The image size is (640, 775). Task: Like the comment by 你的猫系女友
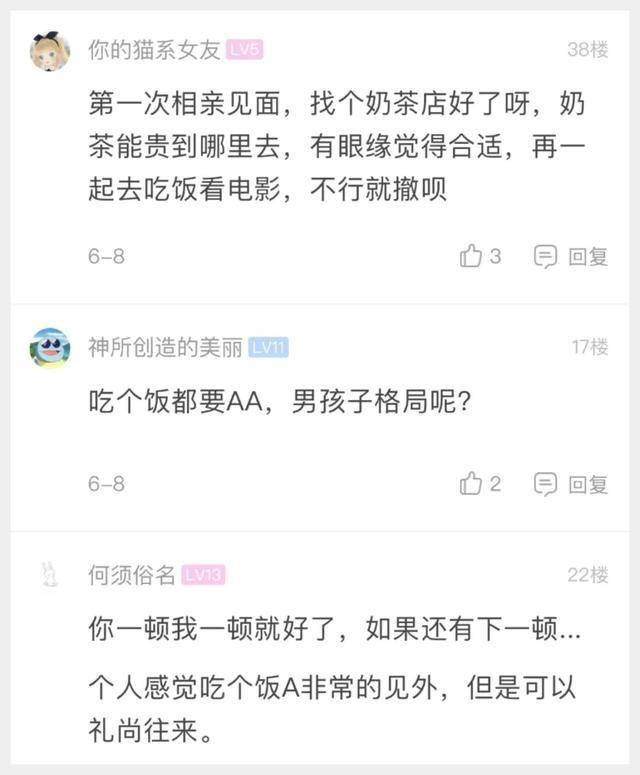(472, 257)
